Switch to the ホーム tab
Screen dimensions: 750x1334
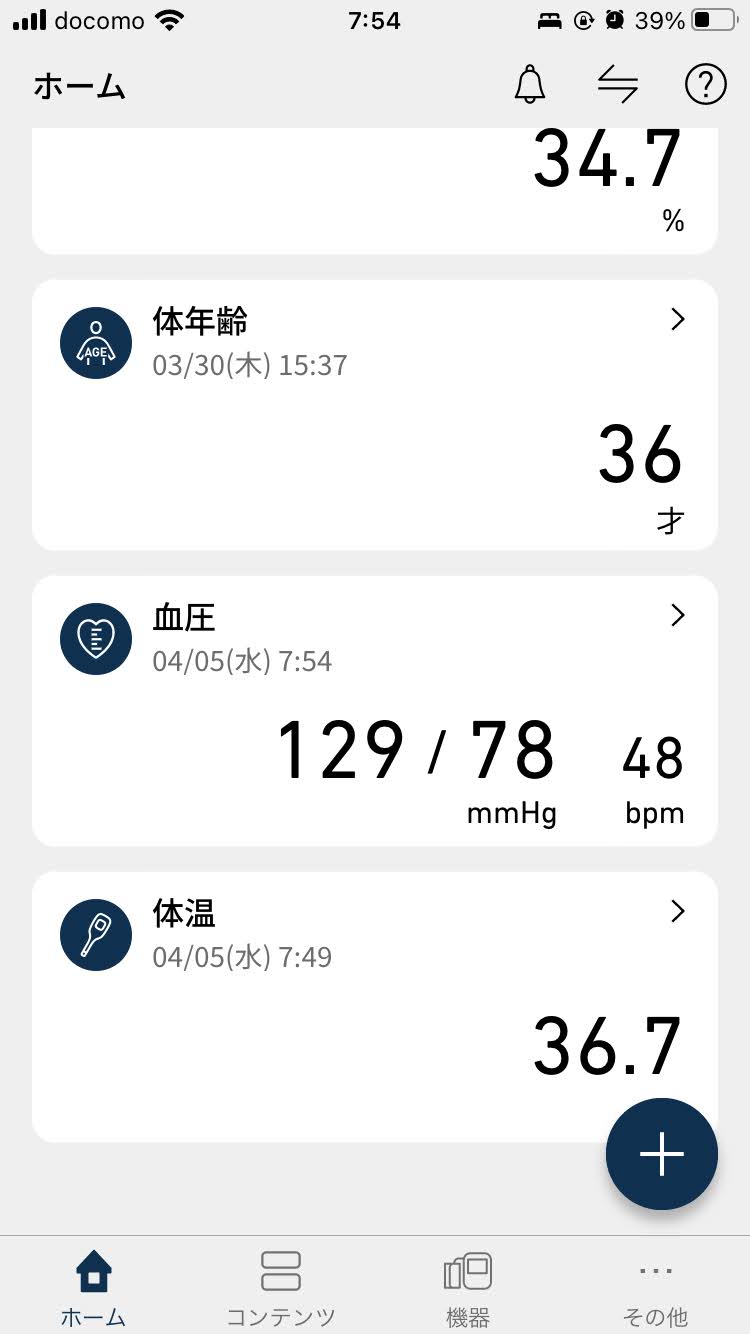94,1288
